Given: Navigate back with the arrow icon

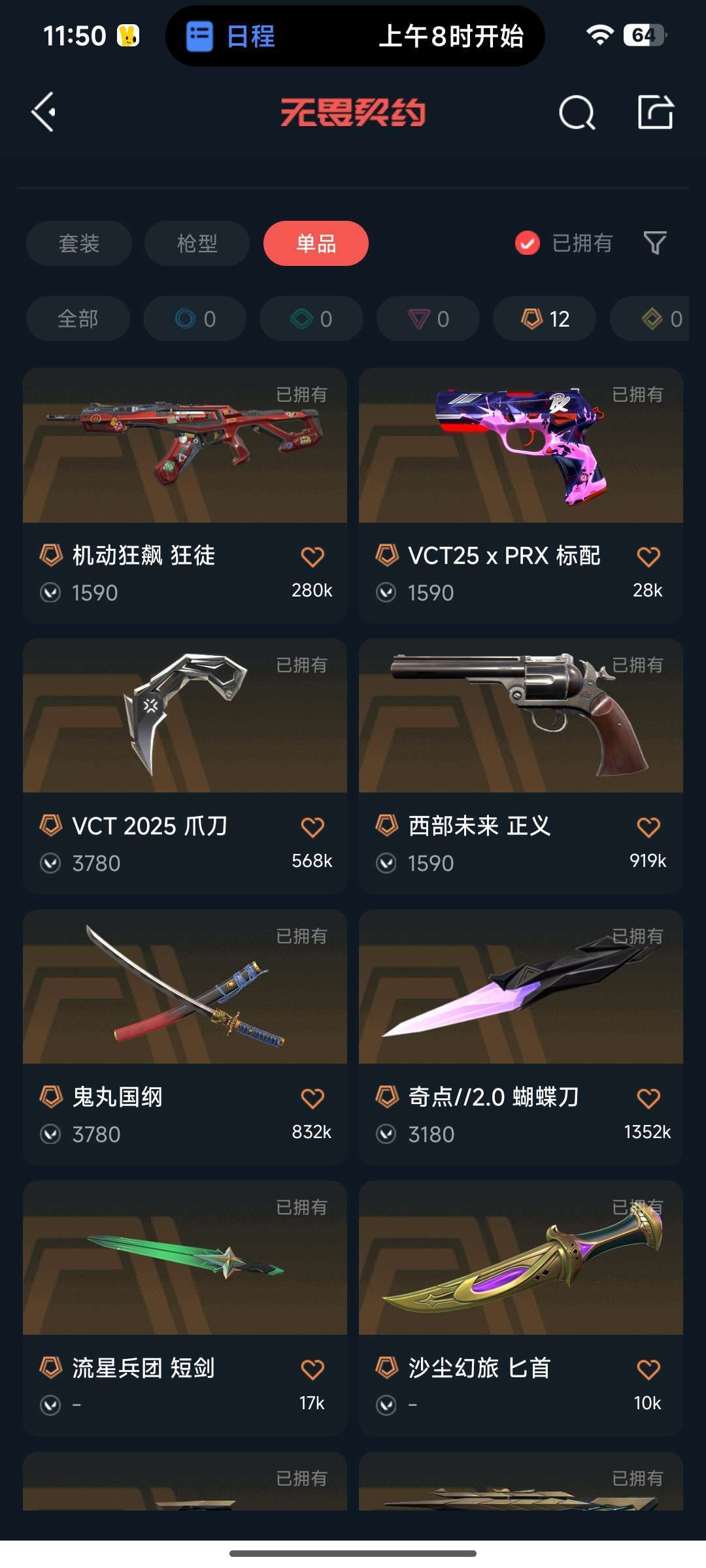Looking at the screenshot, I should pos(44,112).
